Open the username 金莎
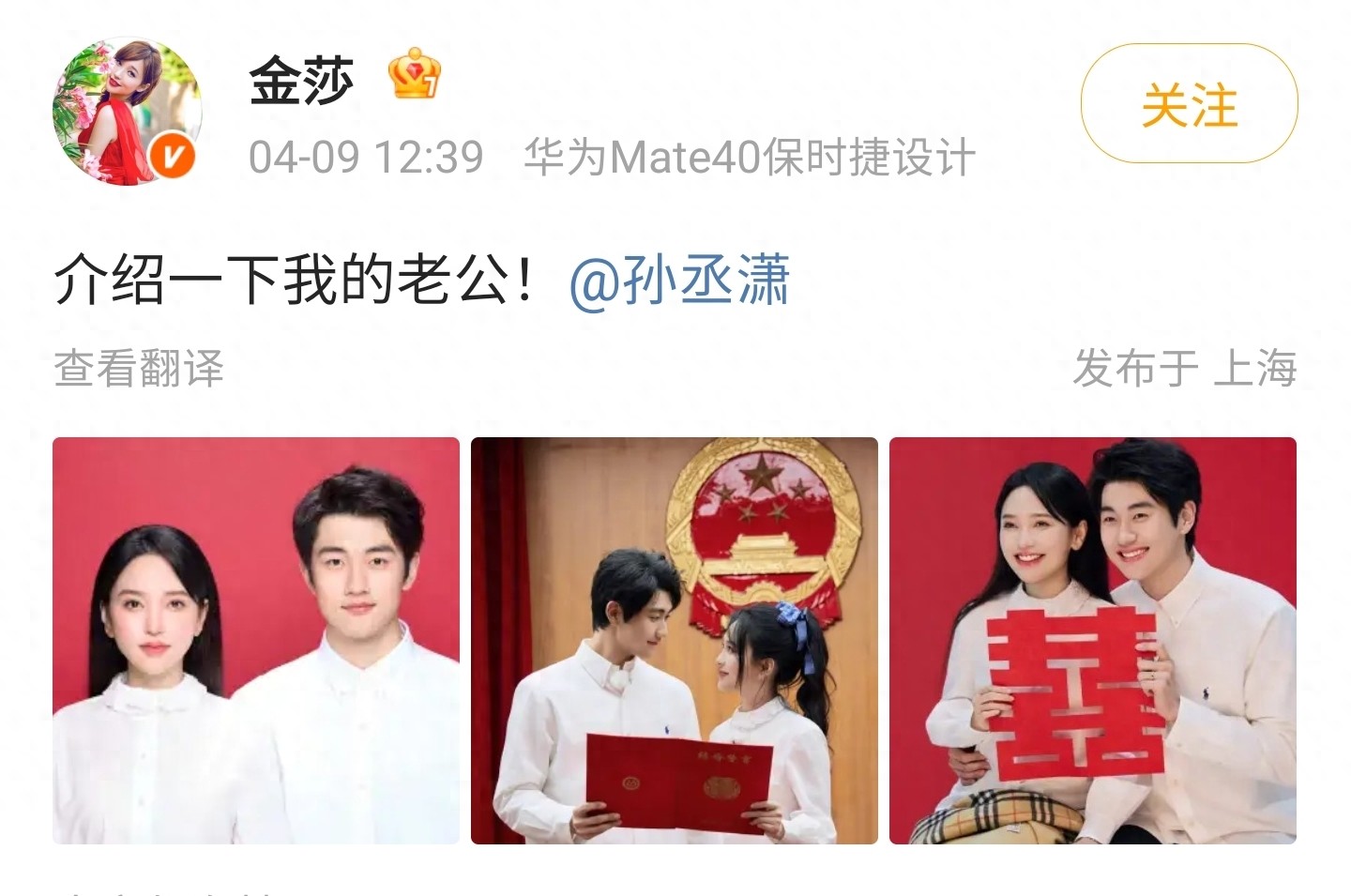This screenshot has width=1351, height=896. pos(301,81)
